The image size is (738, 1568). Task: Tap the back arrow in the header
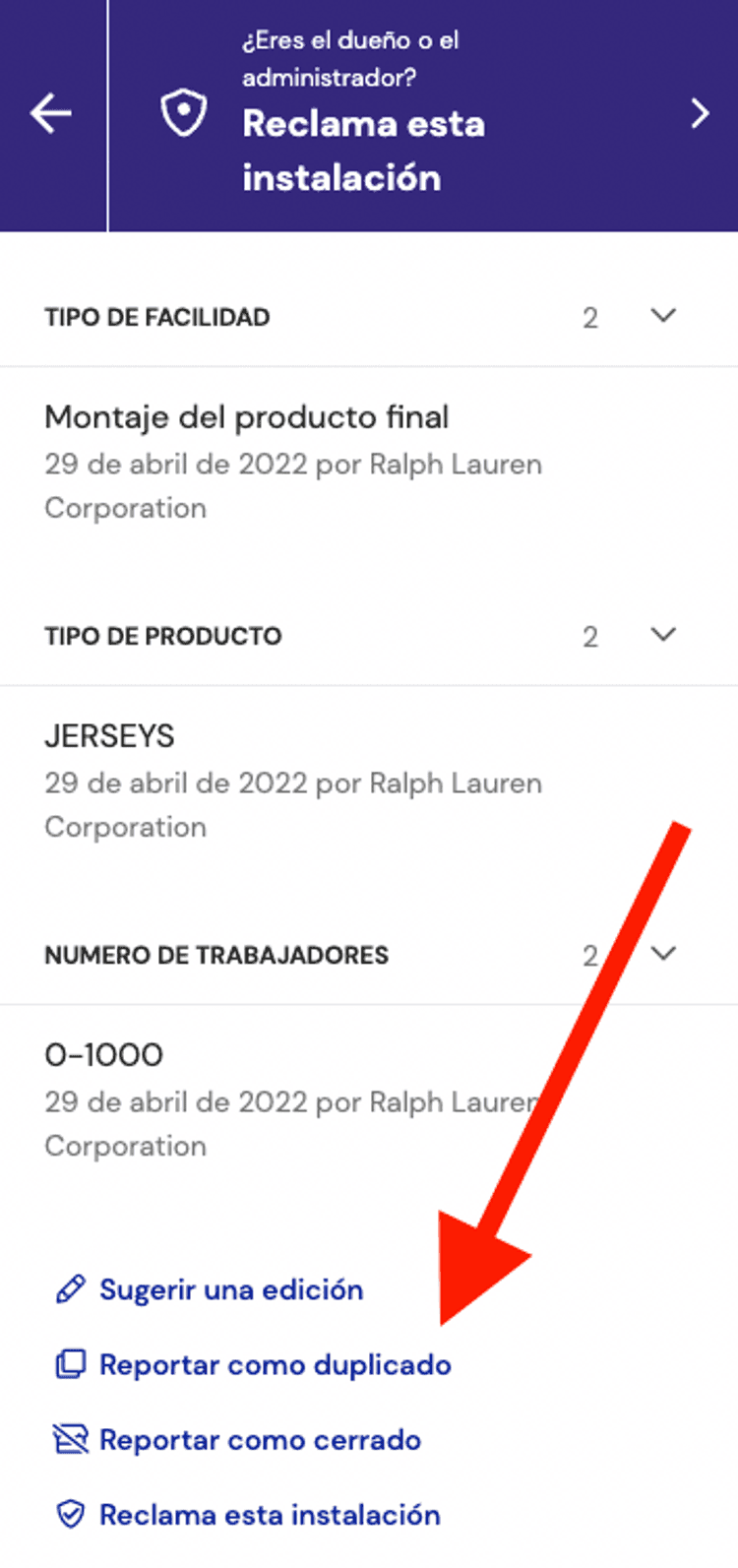(51, 114)
